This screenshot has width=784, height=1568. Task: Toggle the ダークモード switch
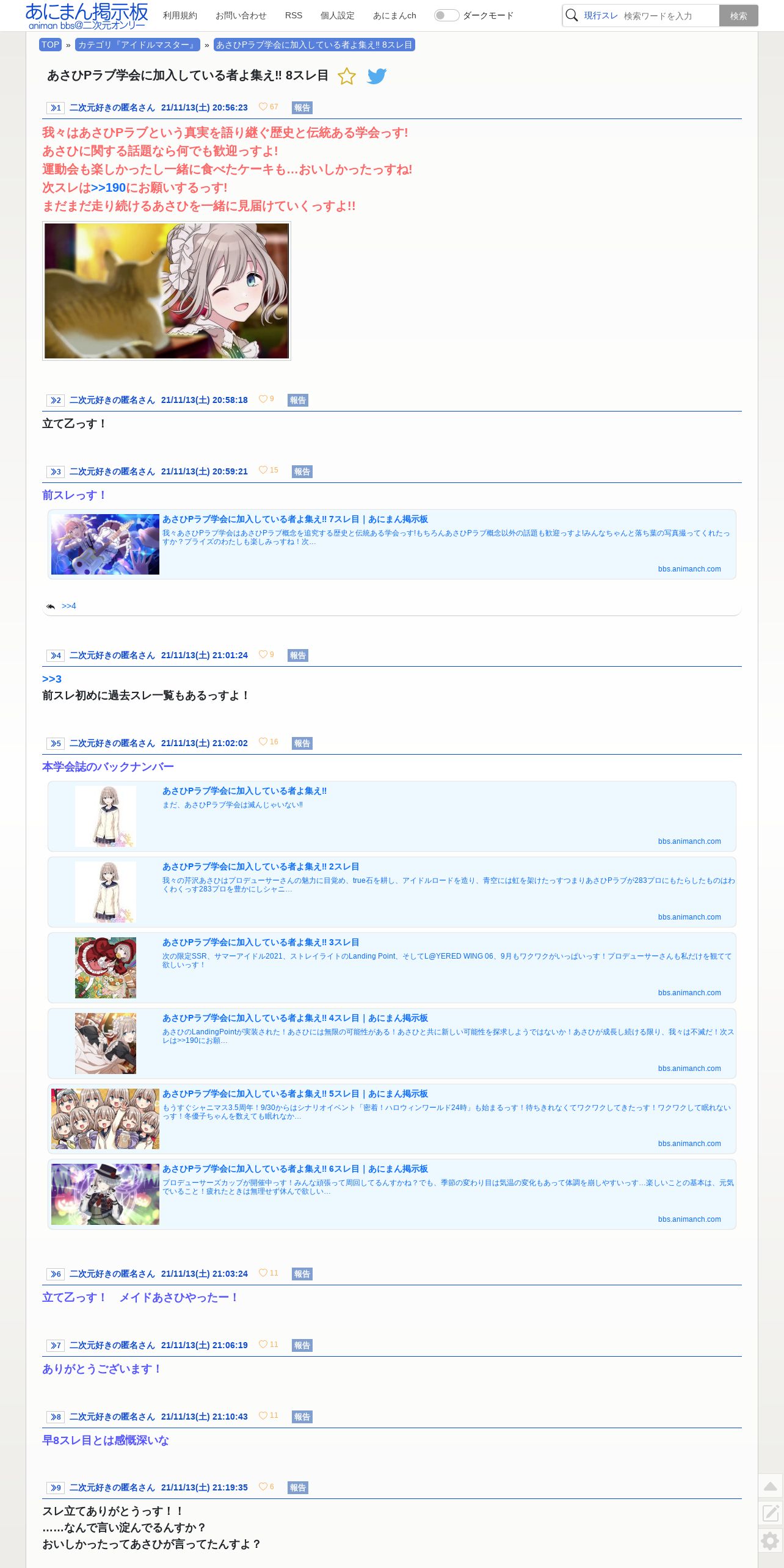pos(446,15)
